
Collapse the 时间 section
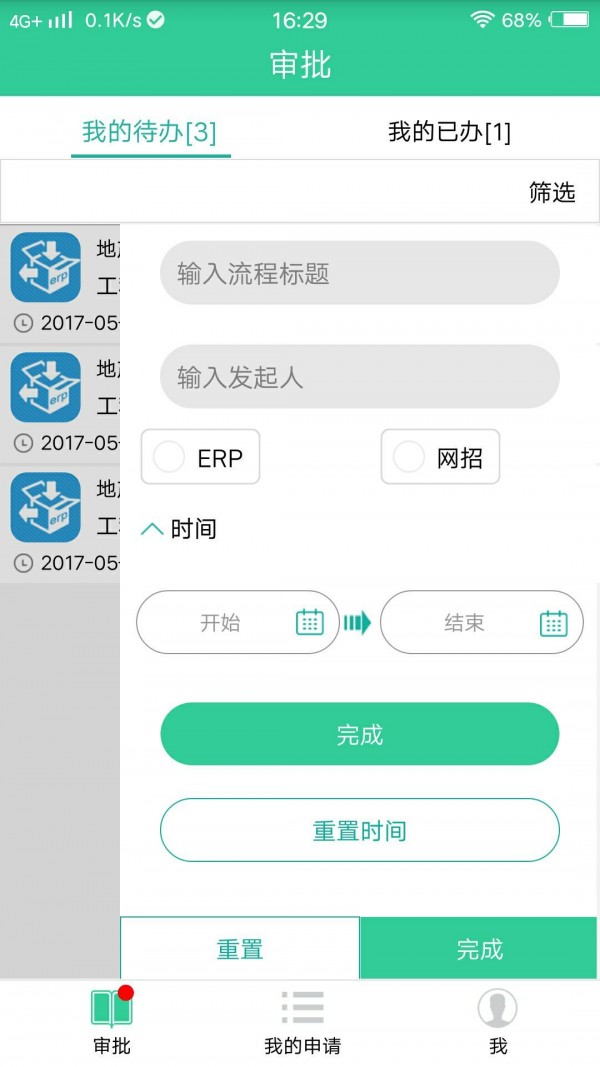coord(179,529)
